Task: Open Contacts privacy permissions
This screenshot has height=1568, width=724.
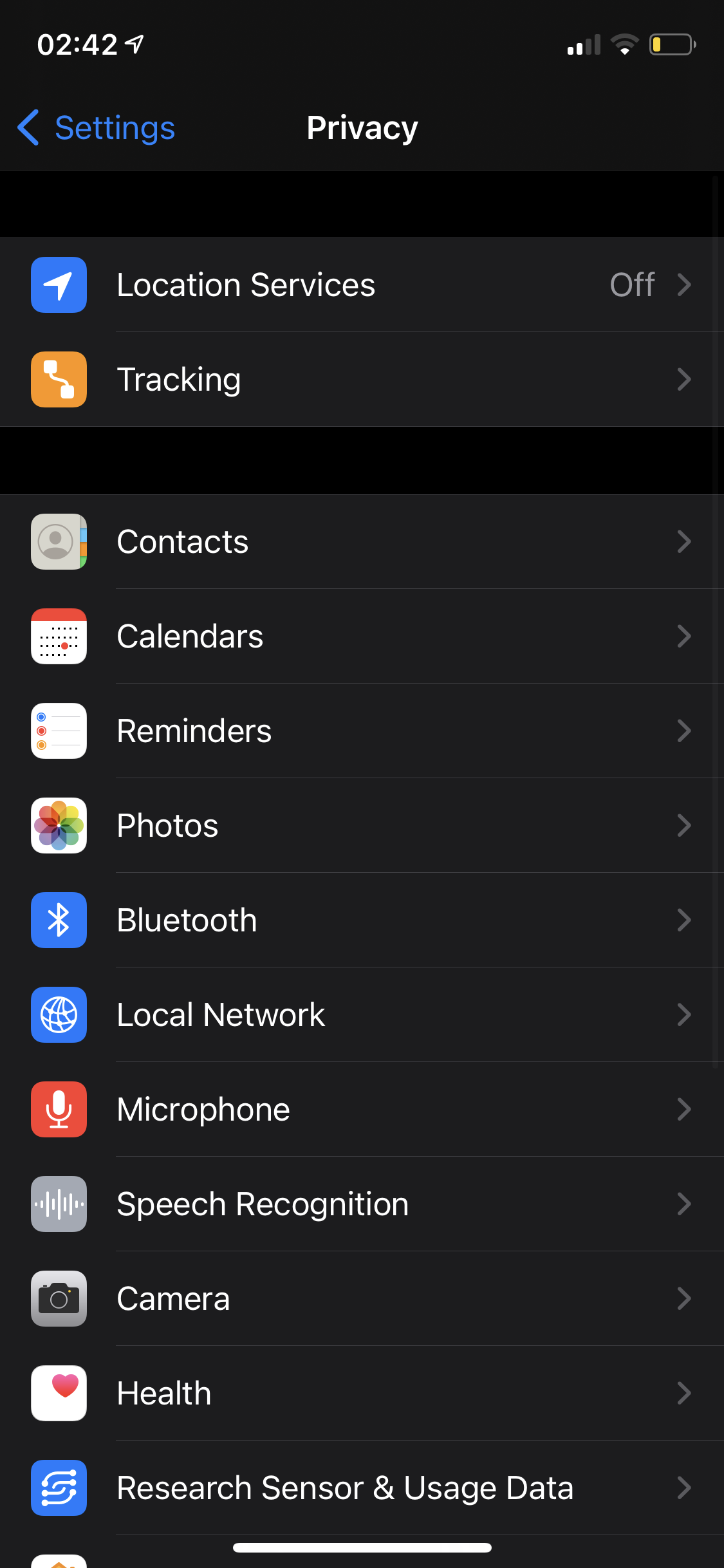Action: point(362,542)
